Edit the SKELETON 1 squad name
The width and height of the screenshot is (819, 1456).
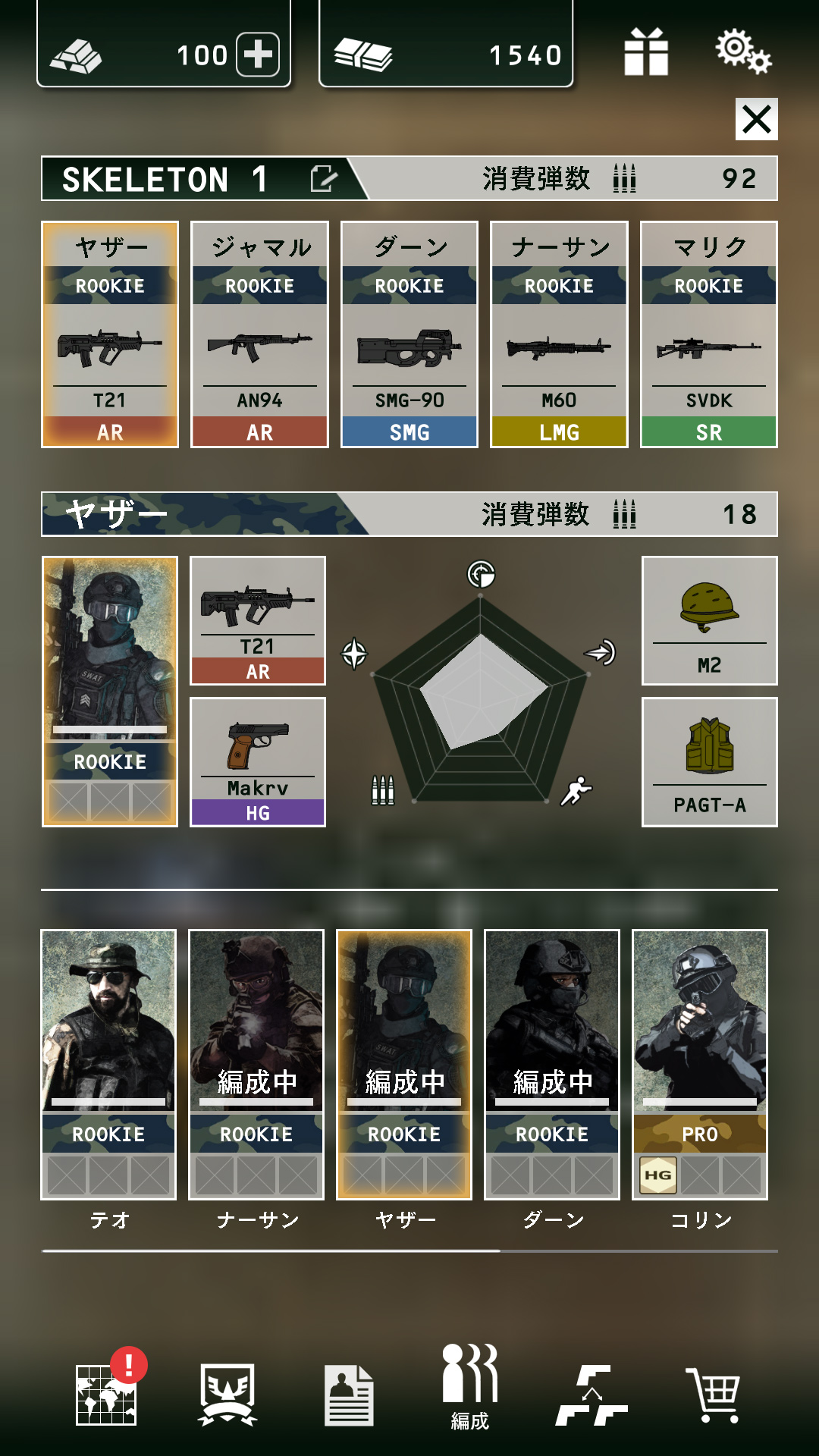coord(324,179)
